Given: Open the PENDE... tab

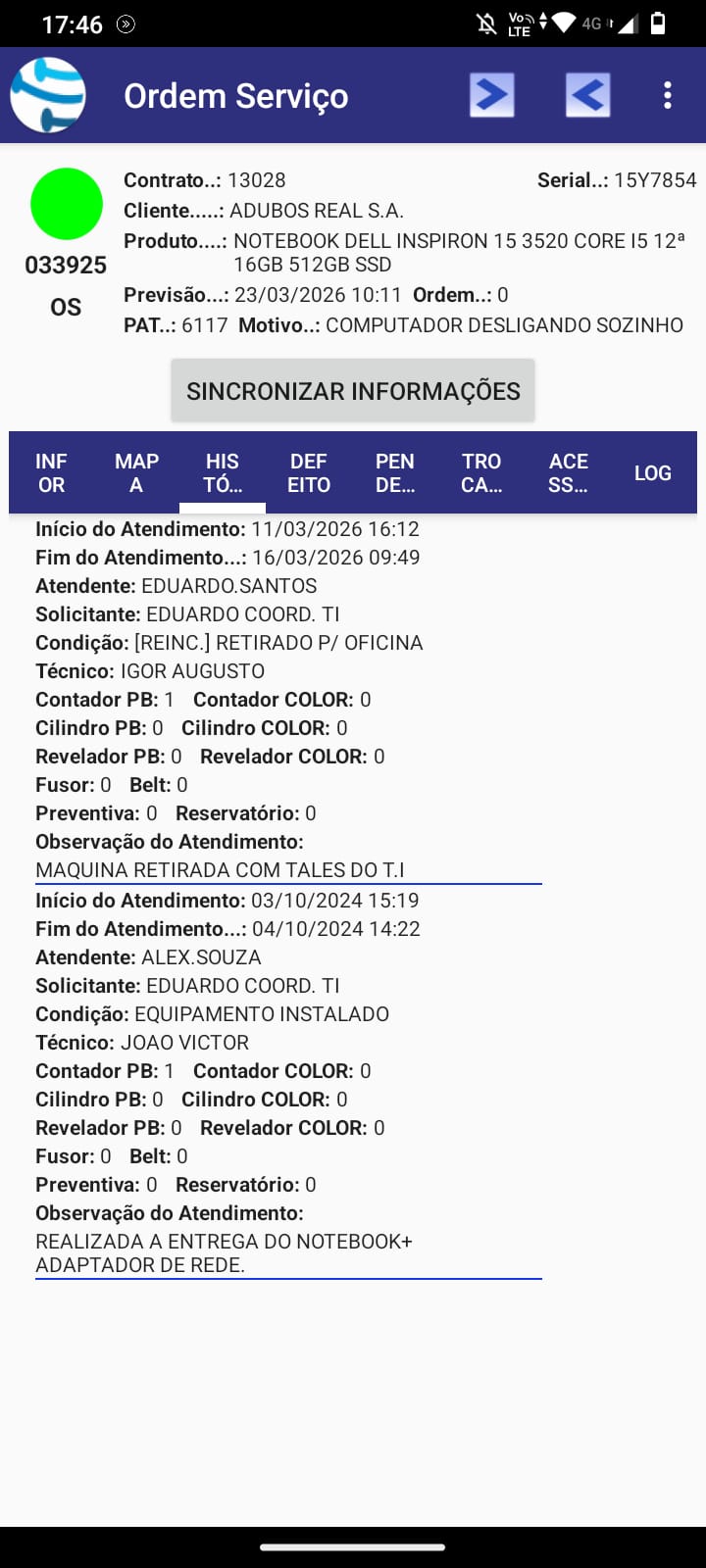Looking at the screenshot, I should [x=395, y=472].
